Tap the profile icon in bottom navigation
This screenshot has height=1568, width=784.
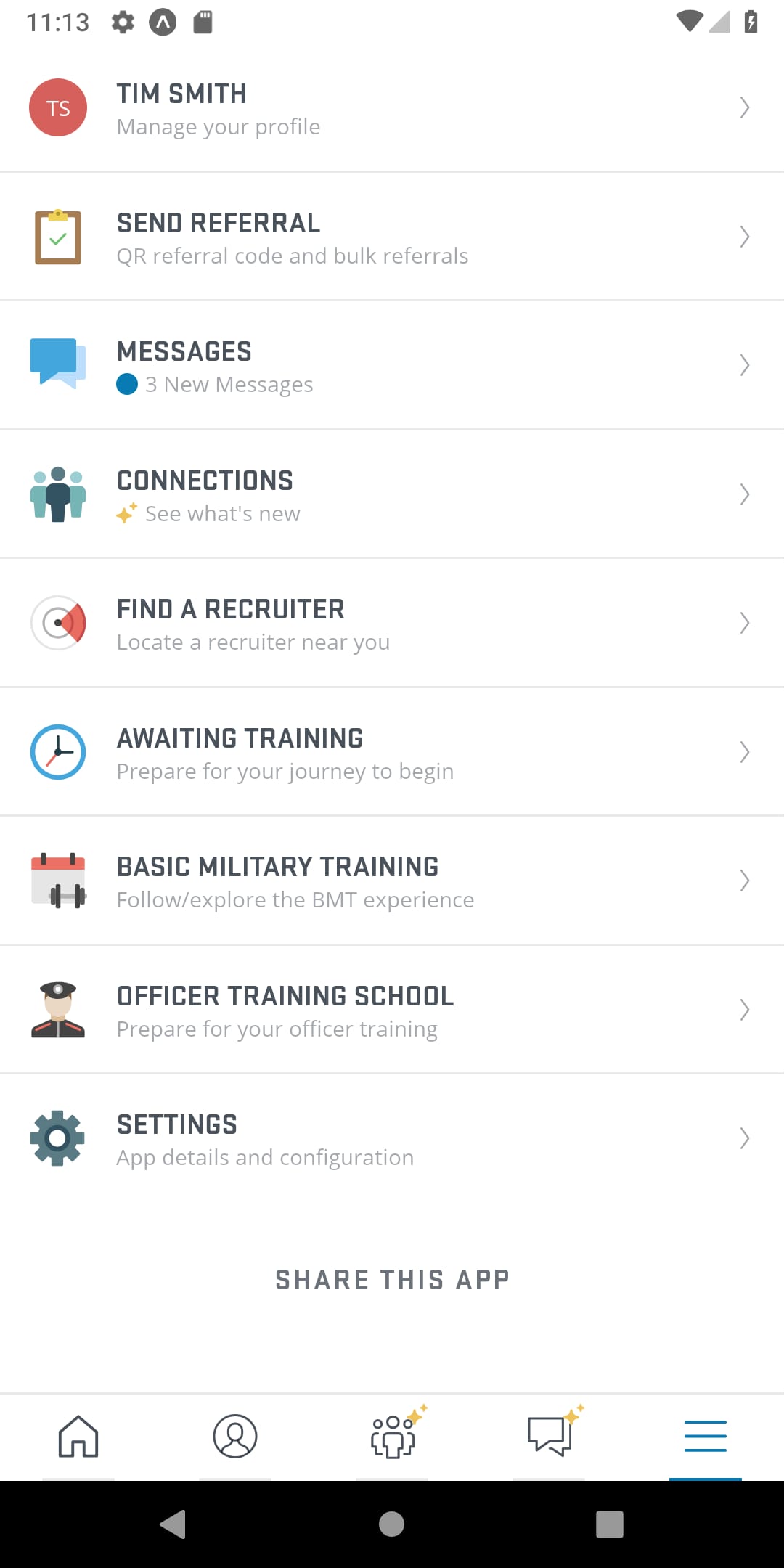[234, 1436]
